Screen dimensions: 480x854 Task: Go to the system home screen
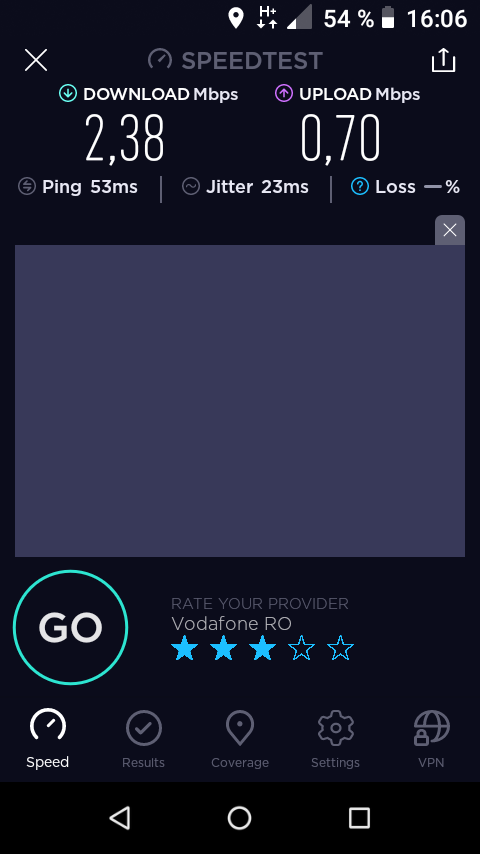[x=240, y=818]
